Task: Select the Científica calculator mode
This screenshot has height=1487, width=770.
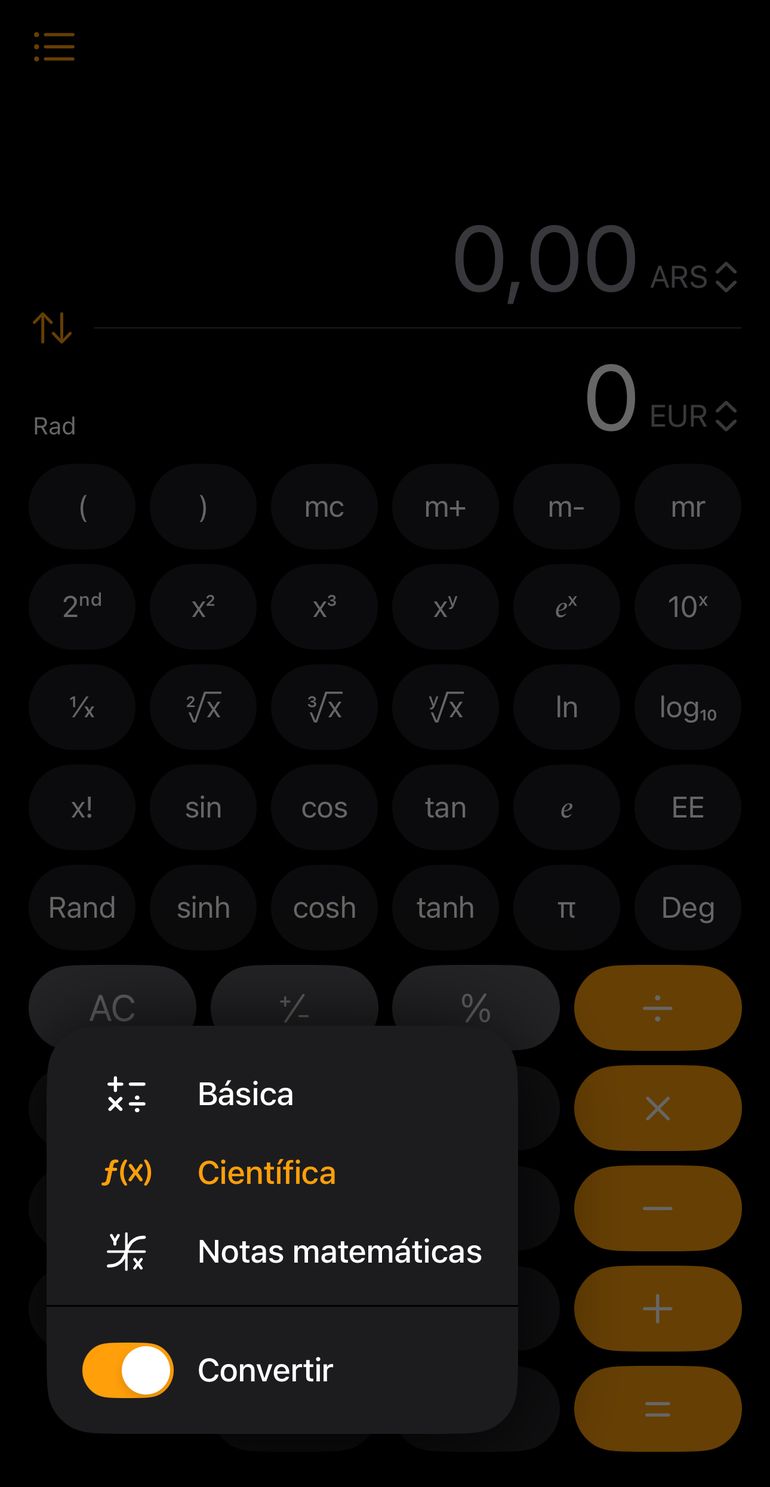Action: click(266, 1172)
